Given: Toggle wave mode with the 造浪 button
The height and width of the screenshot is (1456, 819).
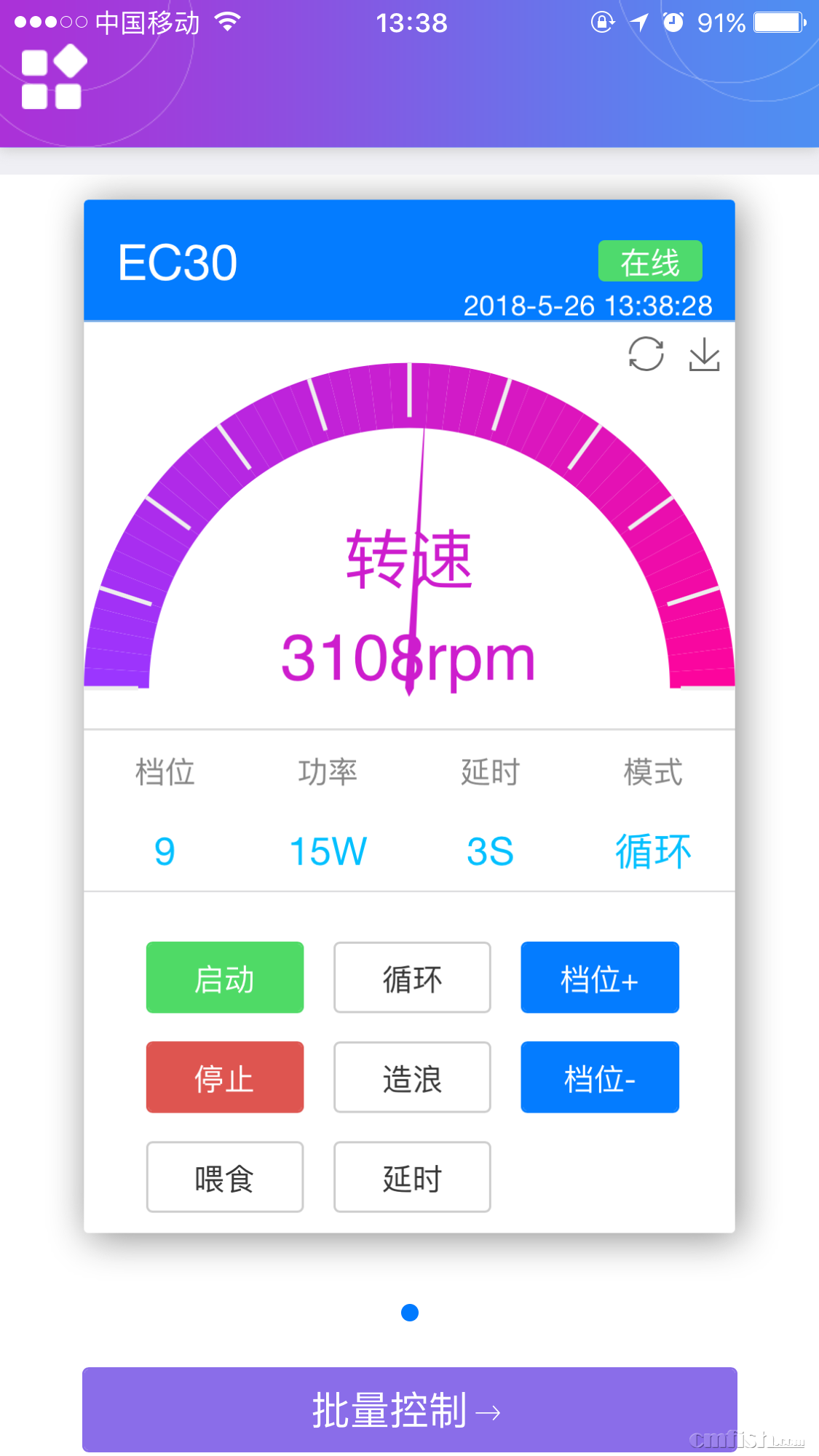Looking at the screenshot, I should (411, 1078).
